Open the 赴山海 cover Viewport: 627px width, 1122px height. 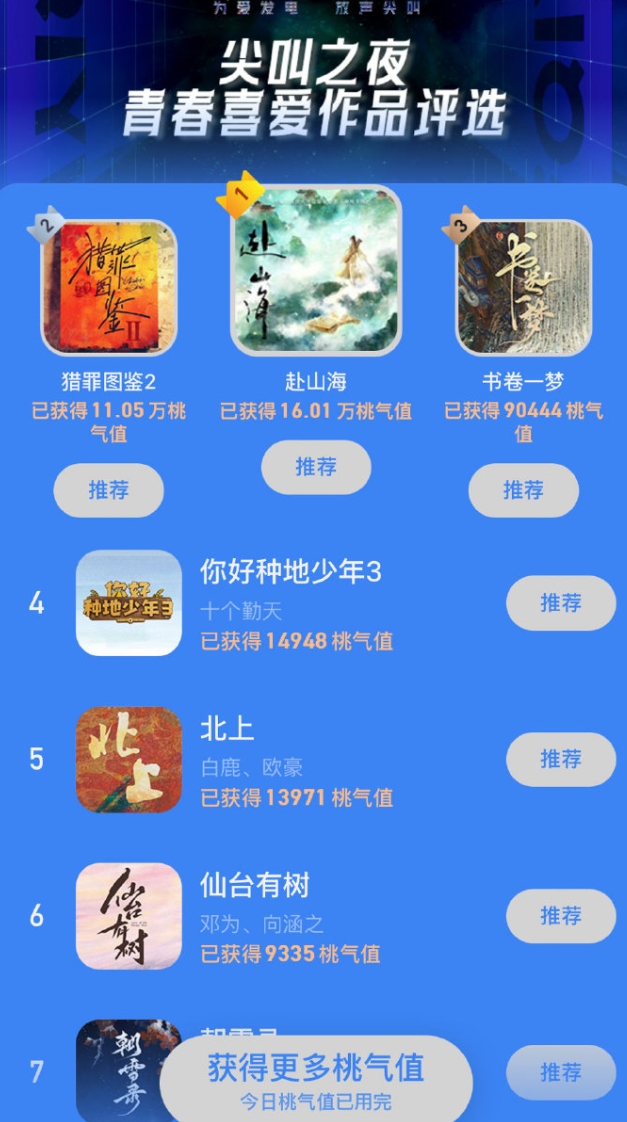316,271
